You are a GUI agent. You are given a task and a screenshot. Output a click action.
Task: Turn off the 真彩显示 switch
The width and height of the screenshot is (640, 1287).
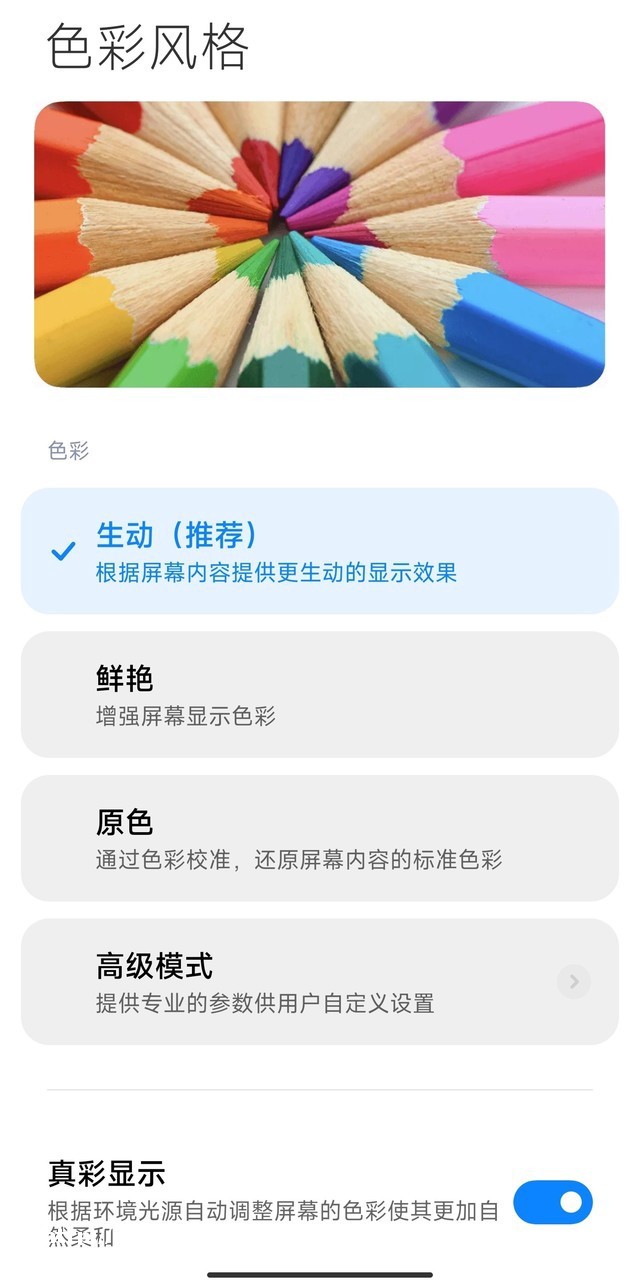click(552, 1202)
